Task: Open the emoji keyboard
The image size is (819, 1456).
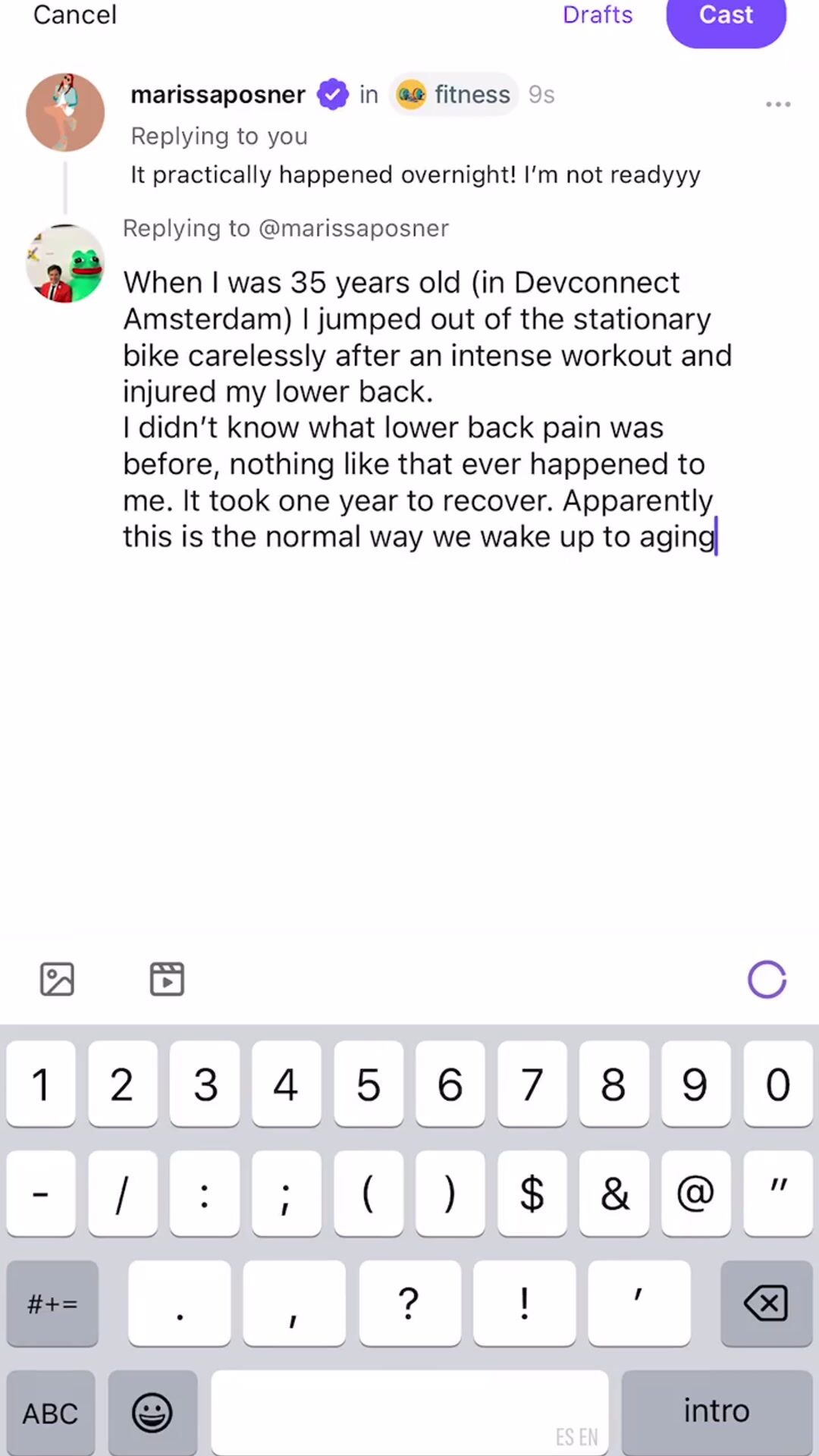Action: pyautogui.click(x=152, y=1414)
